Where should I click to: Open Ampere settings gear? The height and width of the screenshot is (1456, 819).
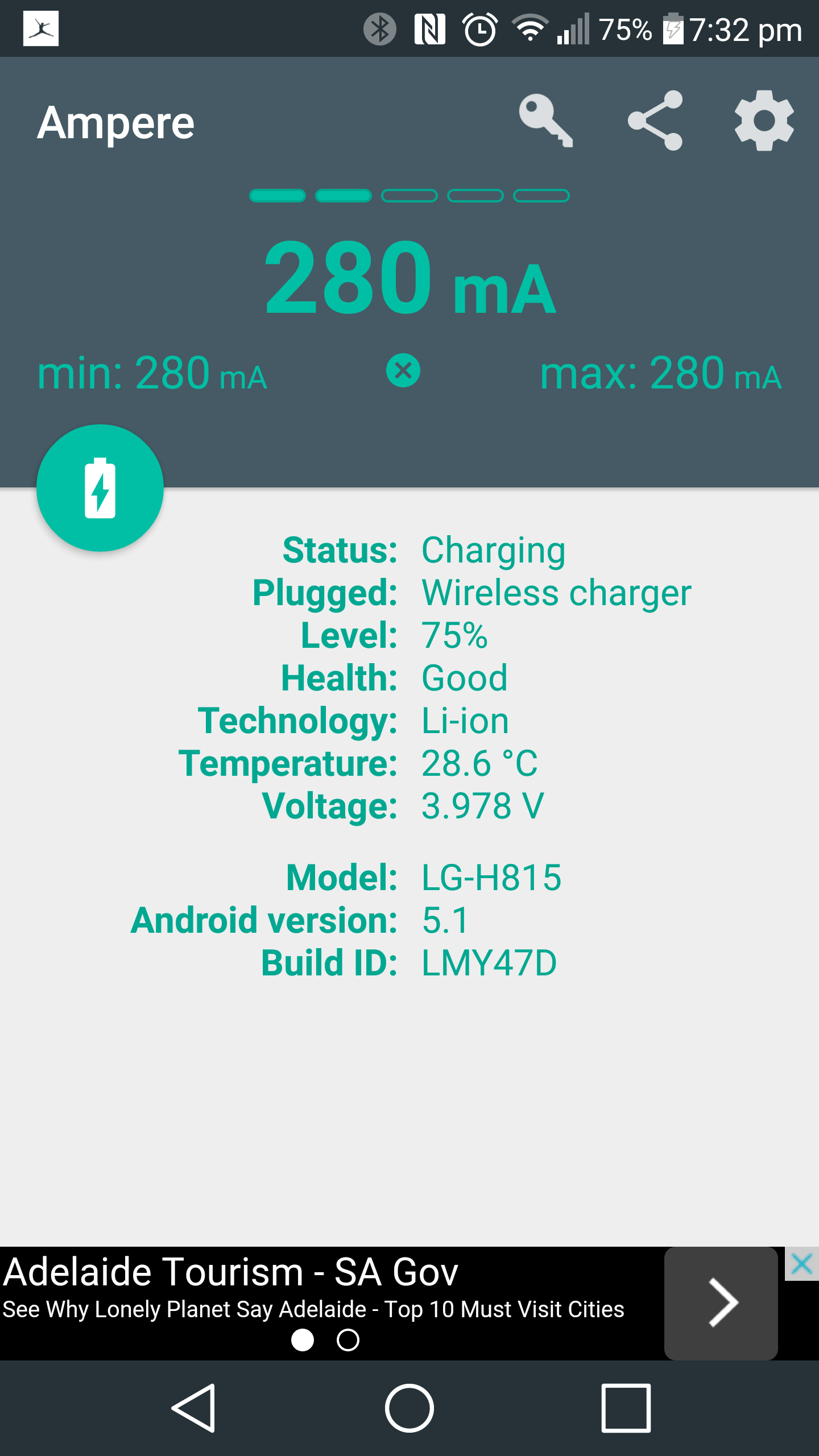coord(763,121)
